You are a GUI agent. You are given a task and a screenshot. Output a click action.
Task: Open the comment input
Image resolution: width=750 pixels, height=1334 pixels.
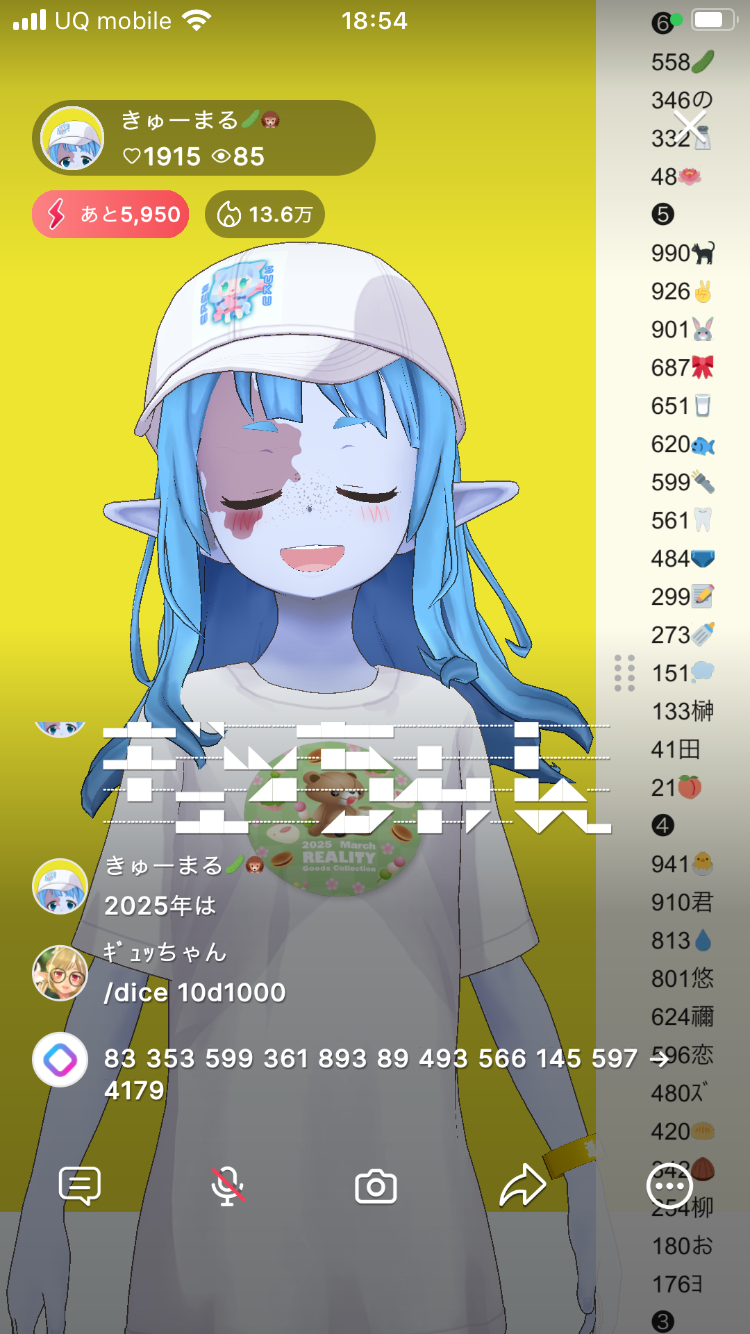[79, 1187]
